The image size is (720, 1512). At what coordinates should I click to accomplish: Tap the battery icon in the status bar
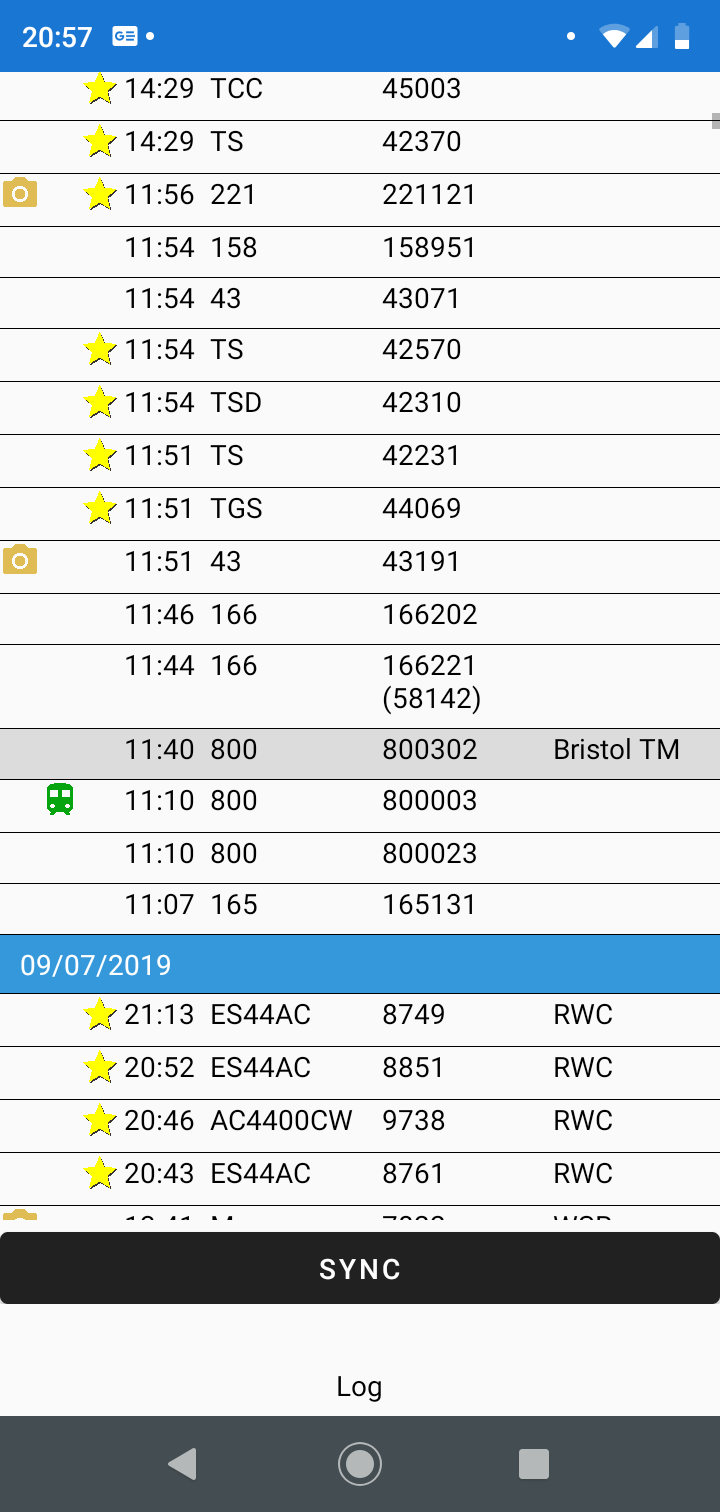click(684, 36)
